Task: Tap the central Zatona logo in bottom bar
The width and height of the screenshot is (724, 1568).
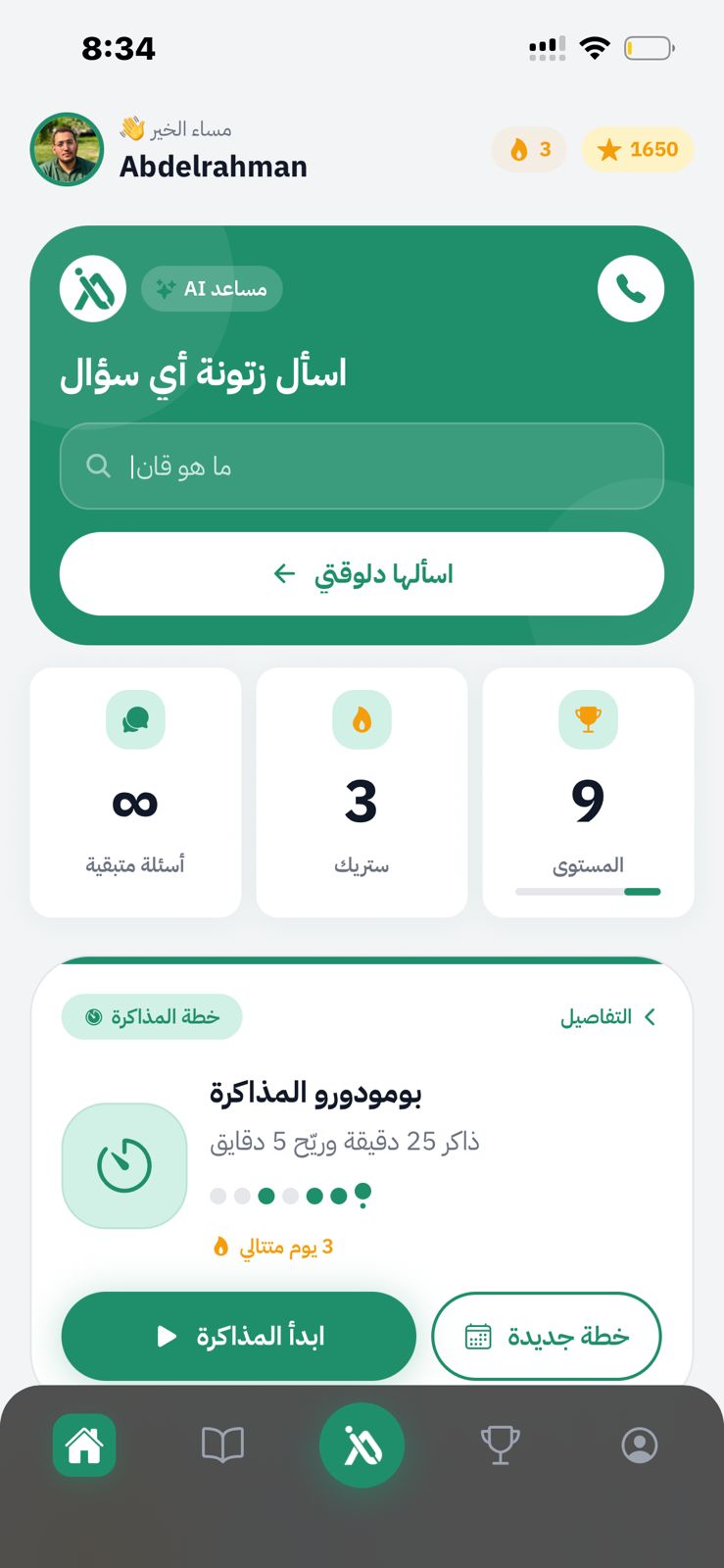Action: [362, 1445]
